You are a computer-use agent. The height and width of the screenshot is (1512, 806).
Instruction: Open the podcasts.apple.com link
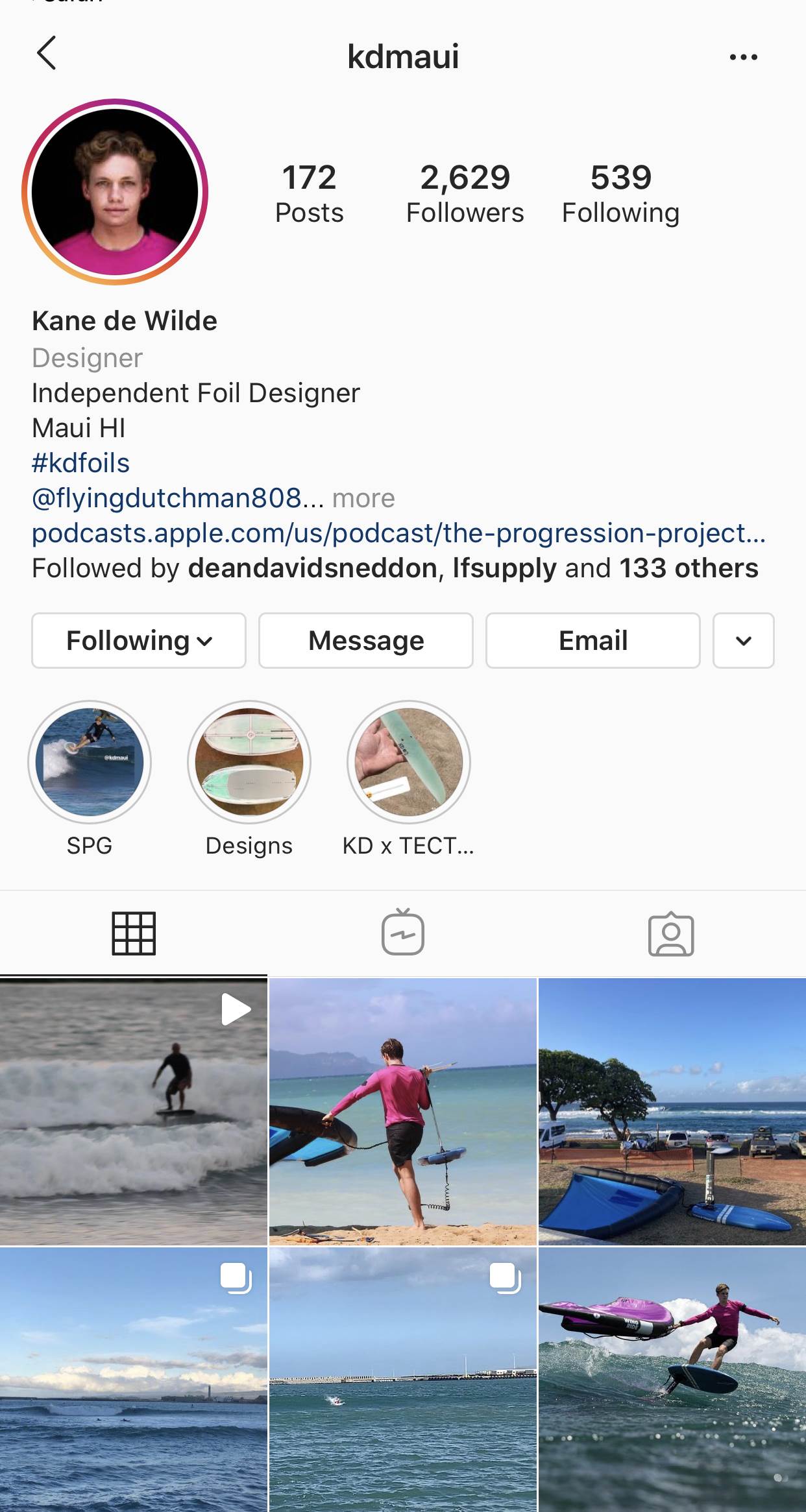398,533
